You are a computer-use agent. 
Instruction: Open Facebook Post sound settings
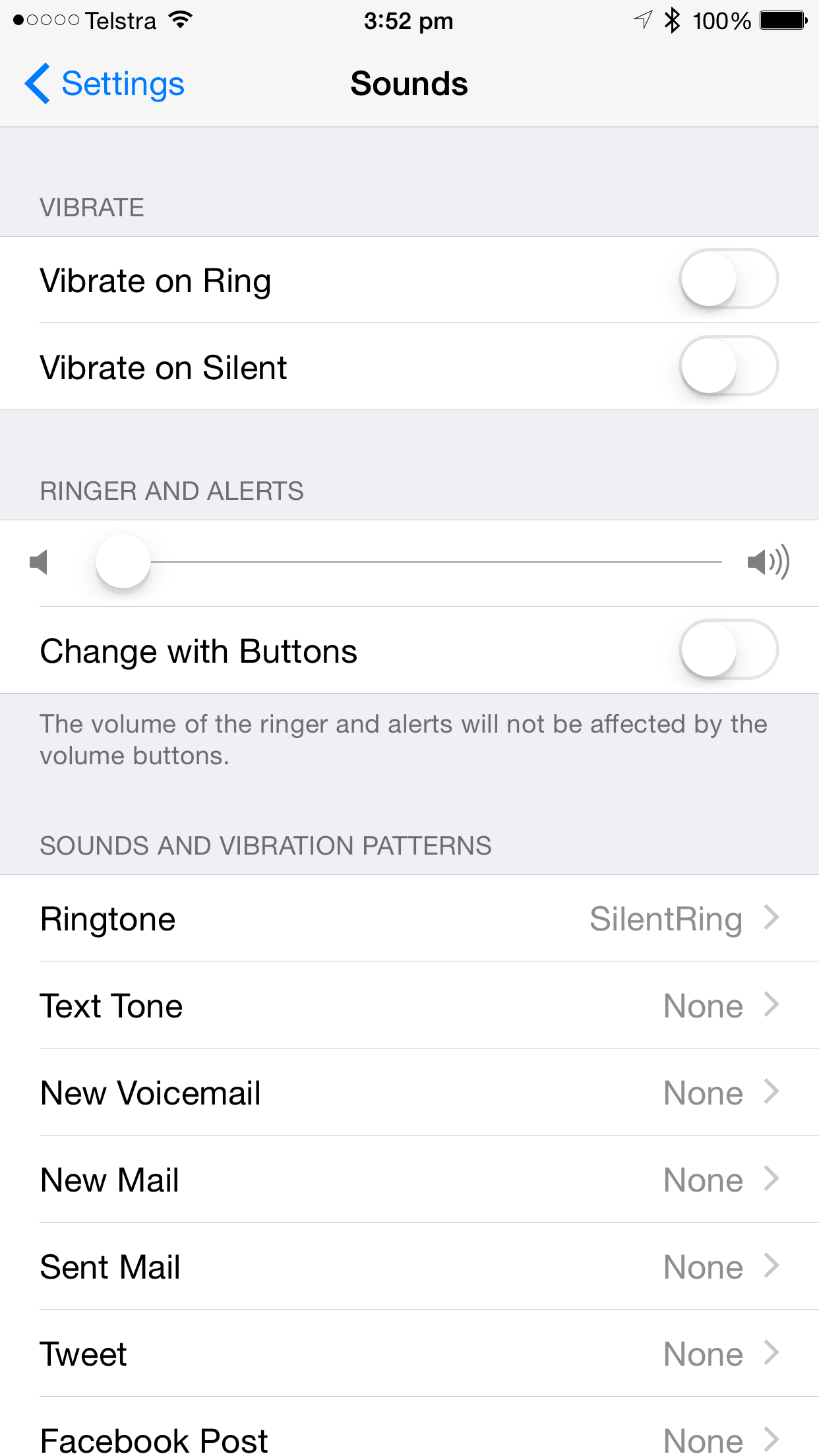[x=409, y=1438]
